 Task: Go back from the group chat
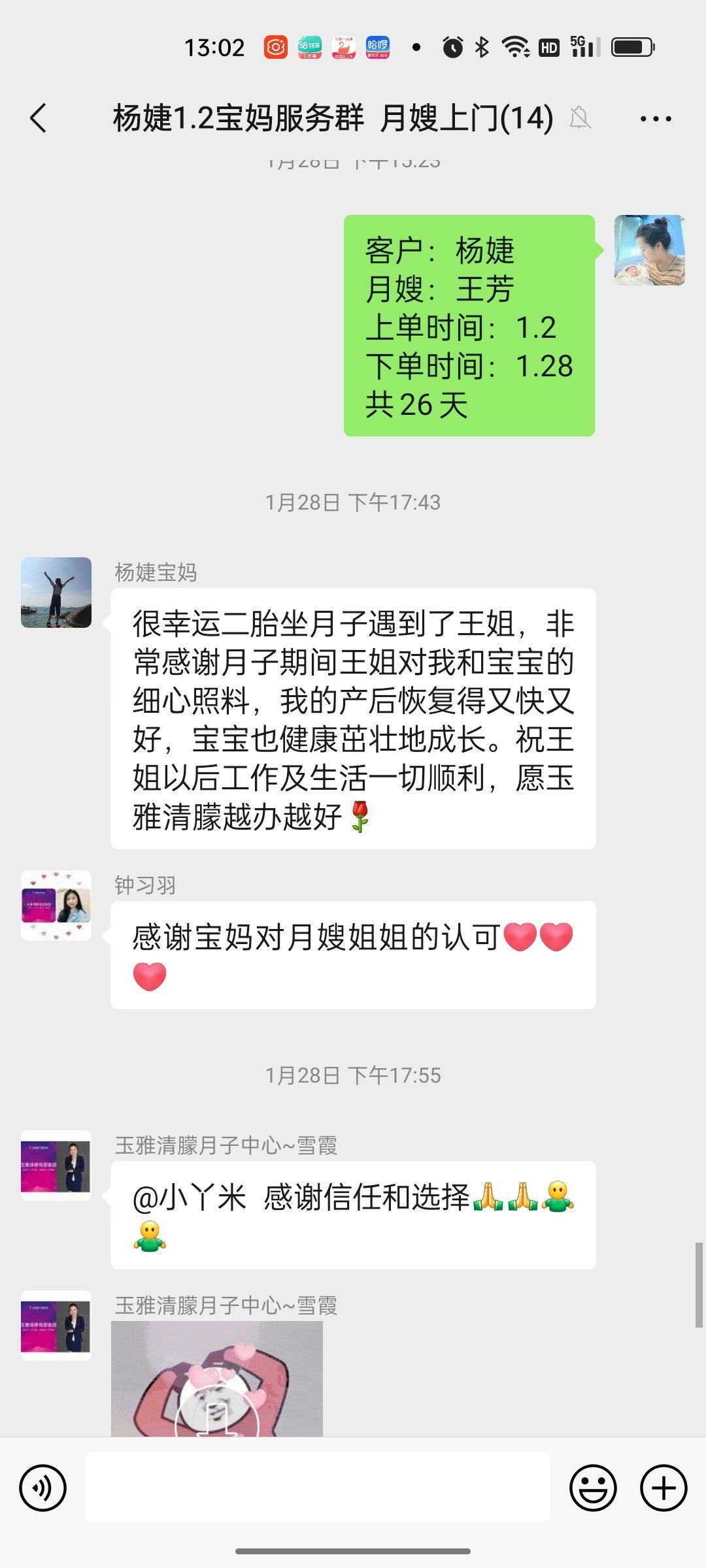(x=39, y=118)
